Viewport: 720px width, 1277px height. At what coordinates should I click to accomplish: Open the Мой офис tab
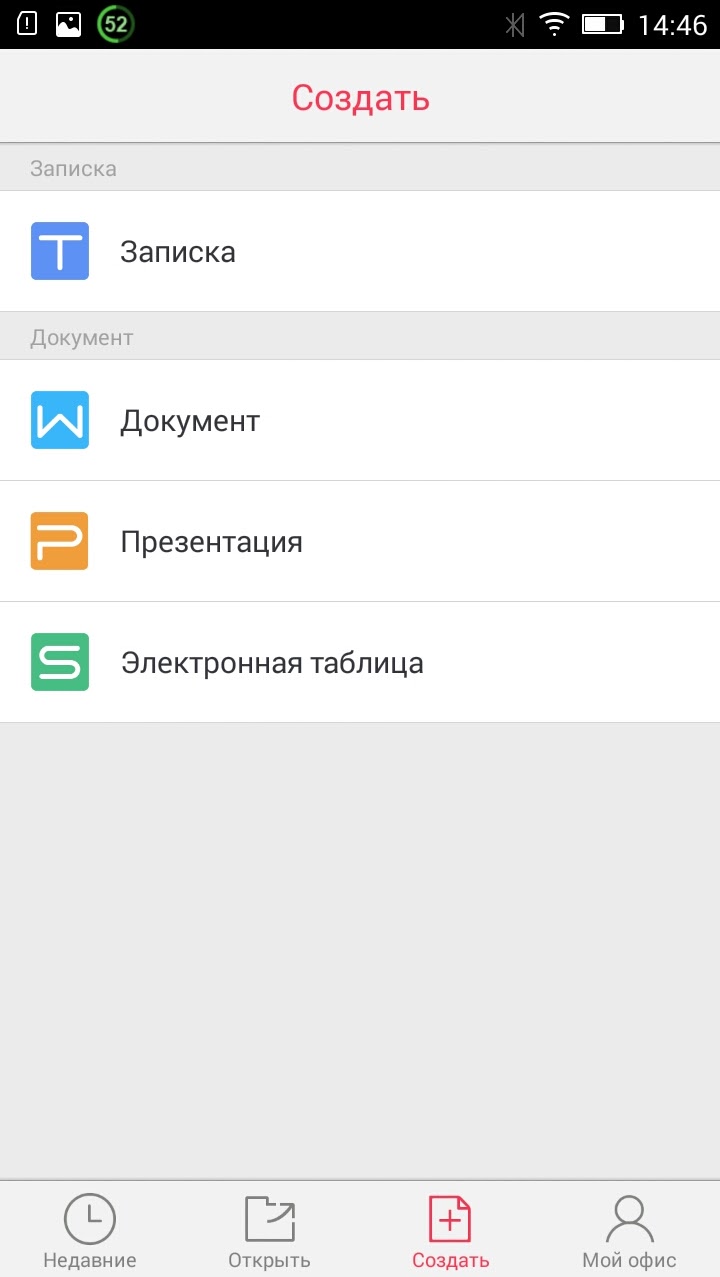click(x=629, y=1231)
